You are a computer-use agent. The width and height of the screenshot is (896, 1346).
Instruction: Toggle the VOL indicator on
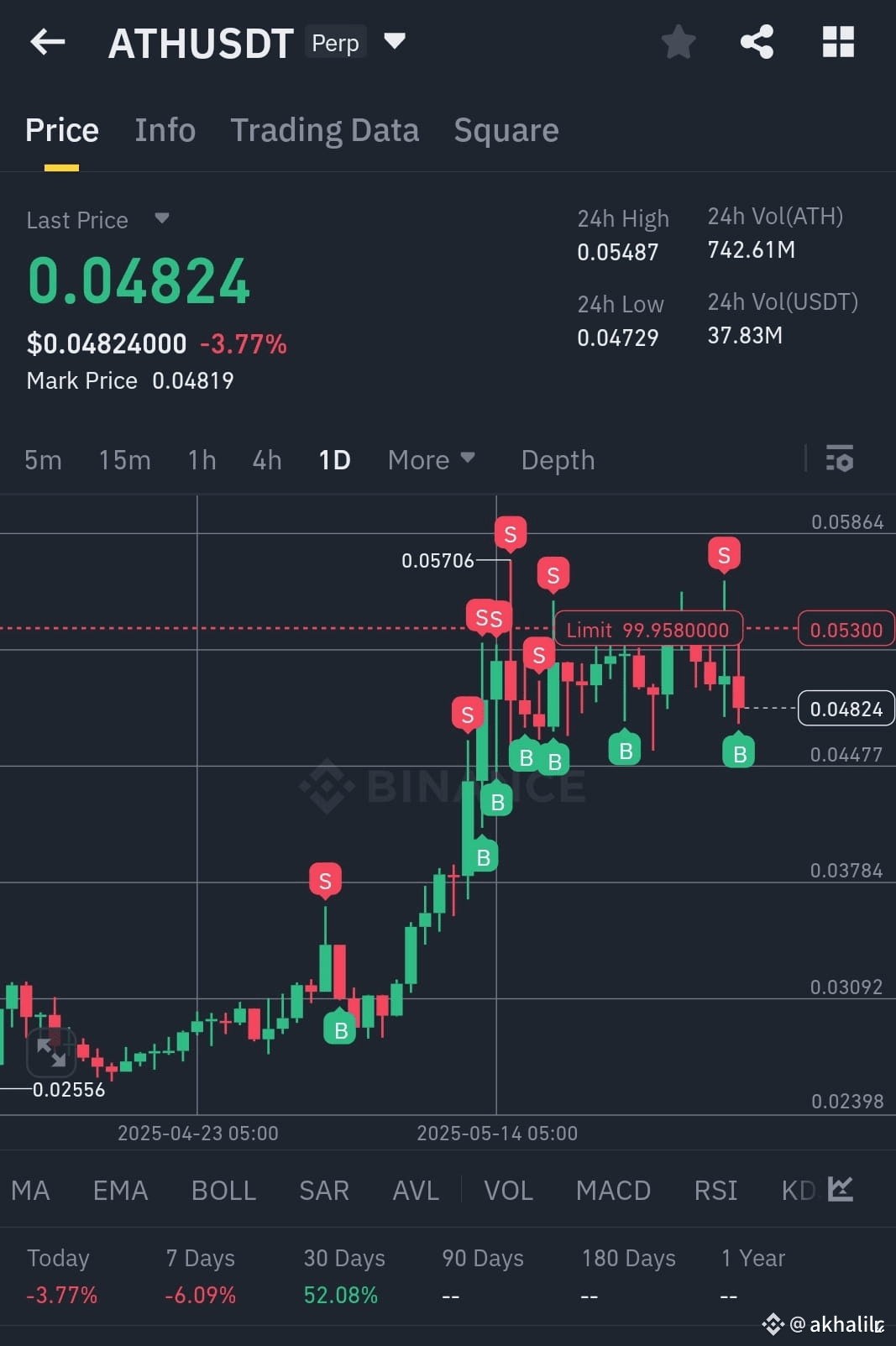pos(507,1190)
